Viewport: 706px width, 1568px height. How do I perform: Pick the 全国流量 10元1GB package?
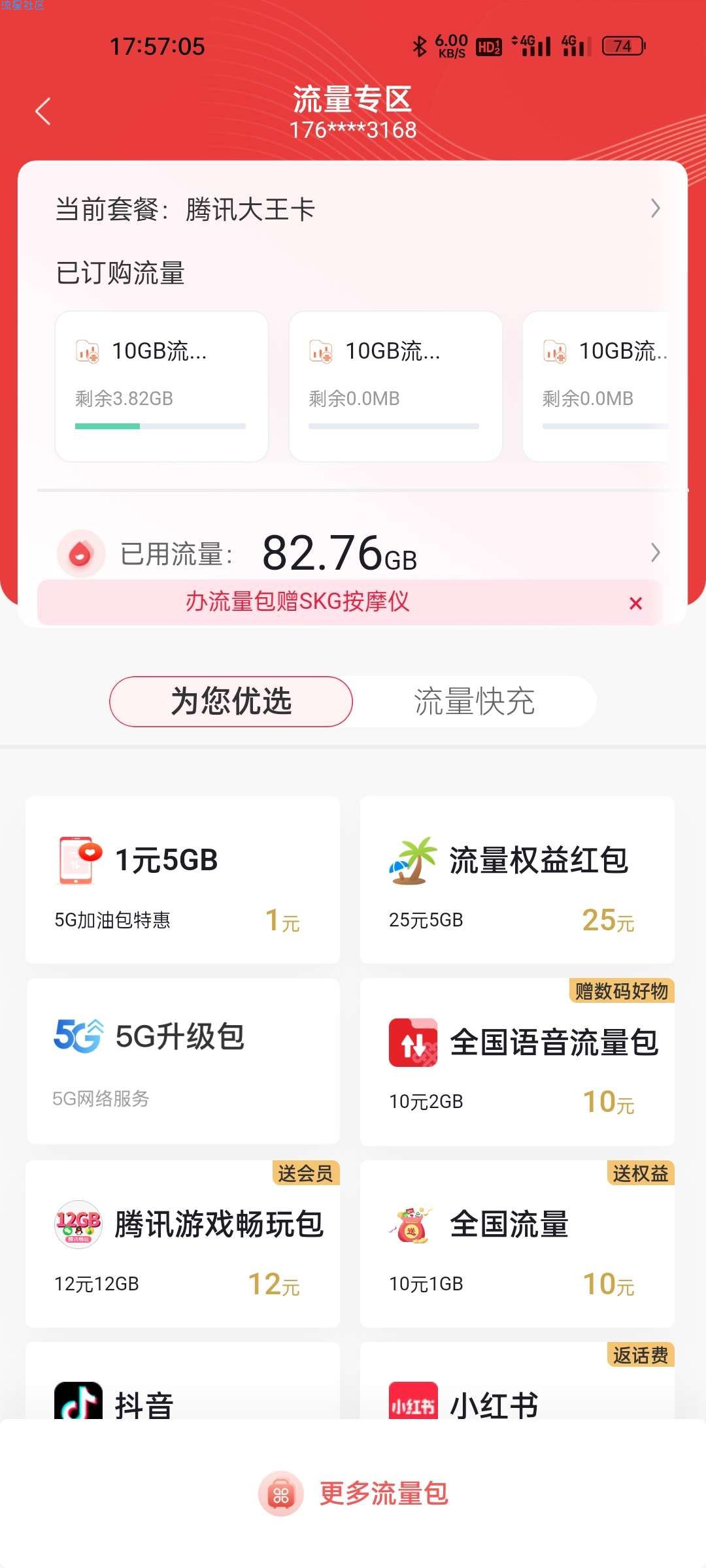coord(517,1244)
